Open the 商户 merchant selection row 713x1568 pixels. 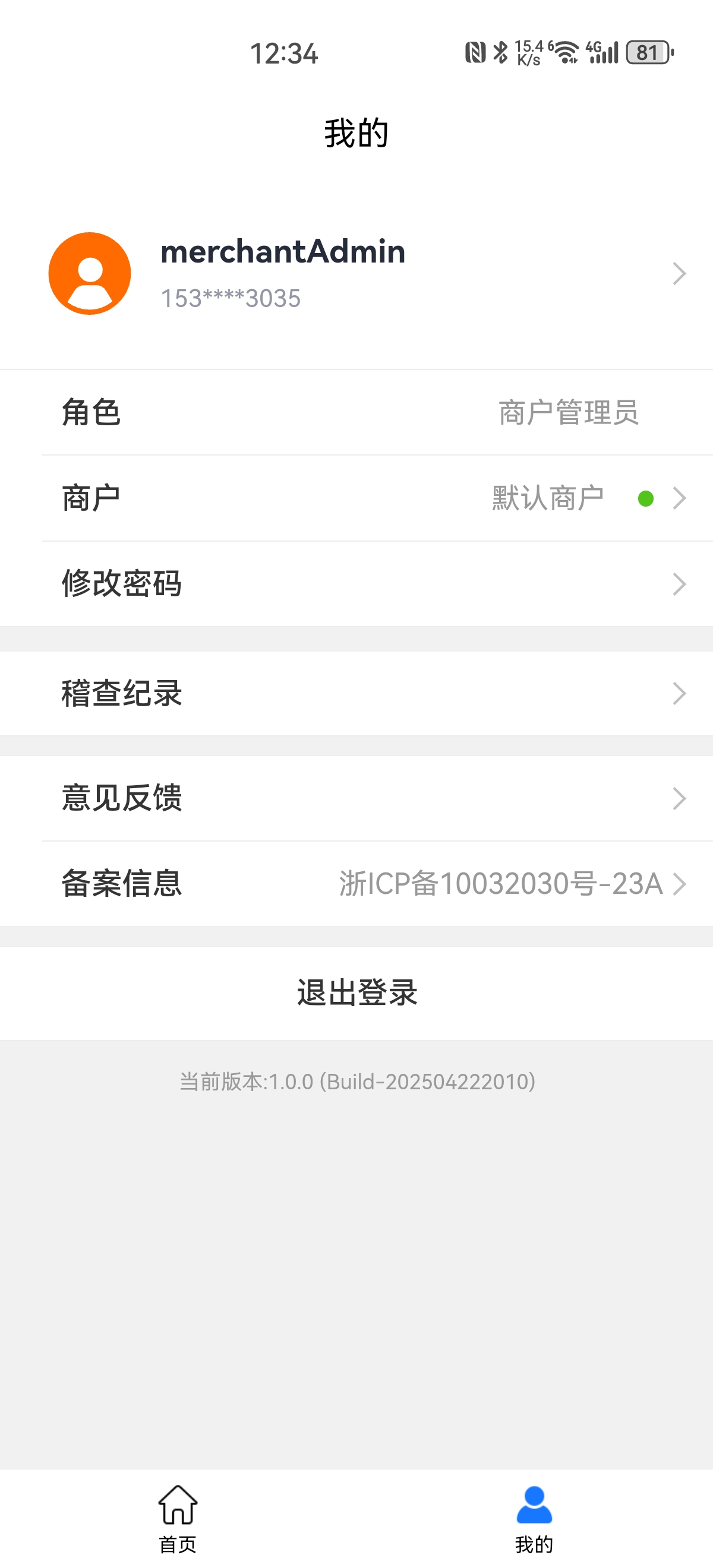[x=356, y=498]
